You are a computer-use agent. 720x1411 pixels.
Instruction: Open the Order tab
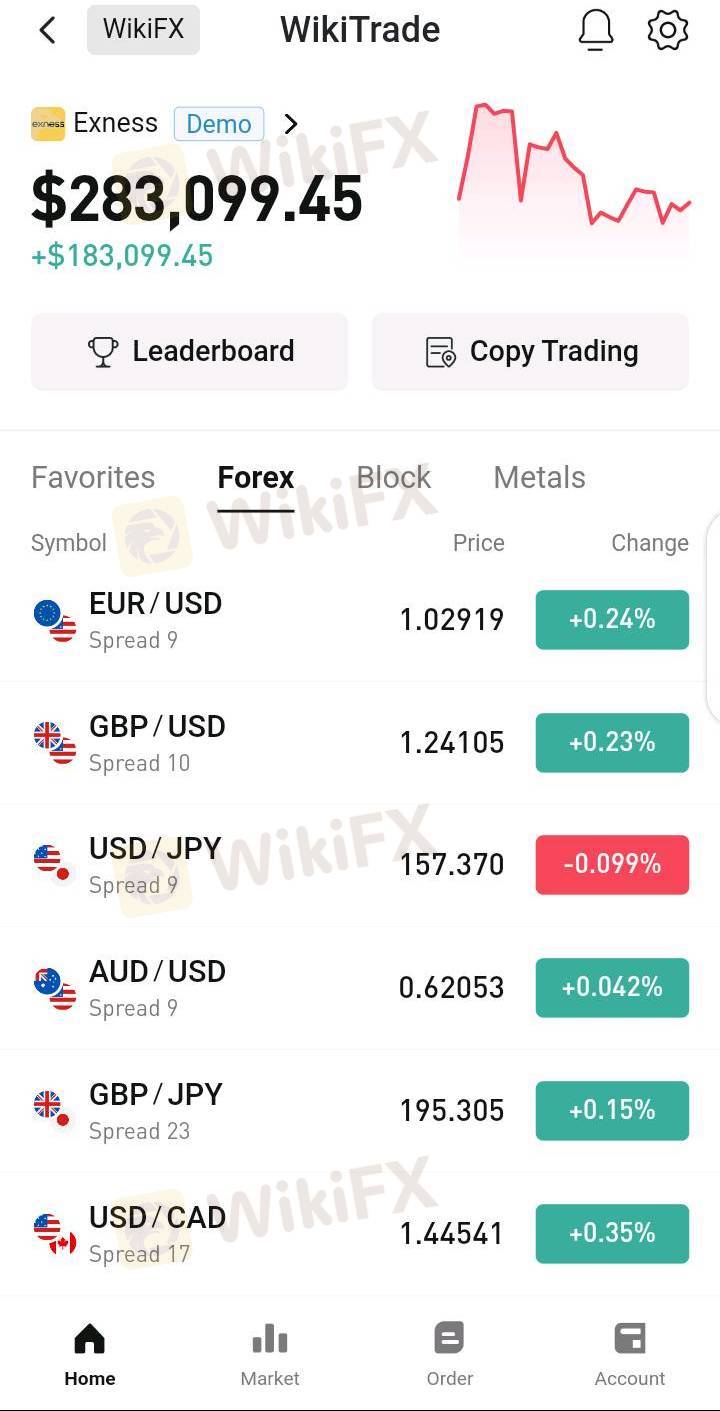pyautogui.click(x=450, y=1354)
